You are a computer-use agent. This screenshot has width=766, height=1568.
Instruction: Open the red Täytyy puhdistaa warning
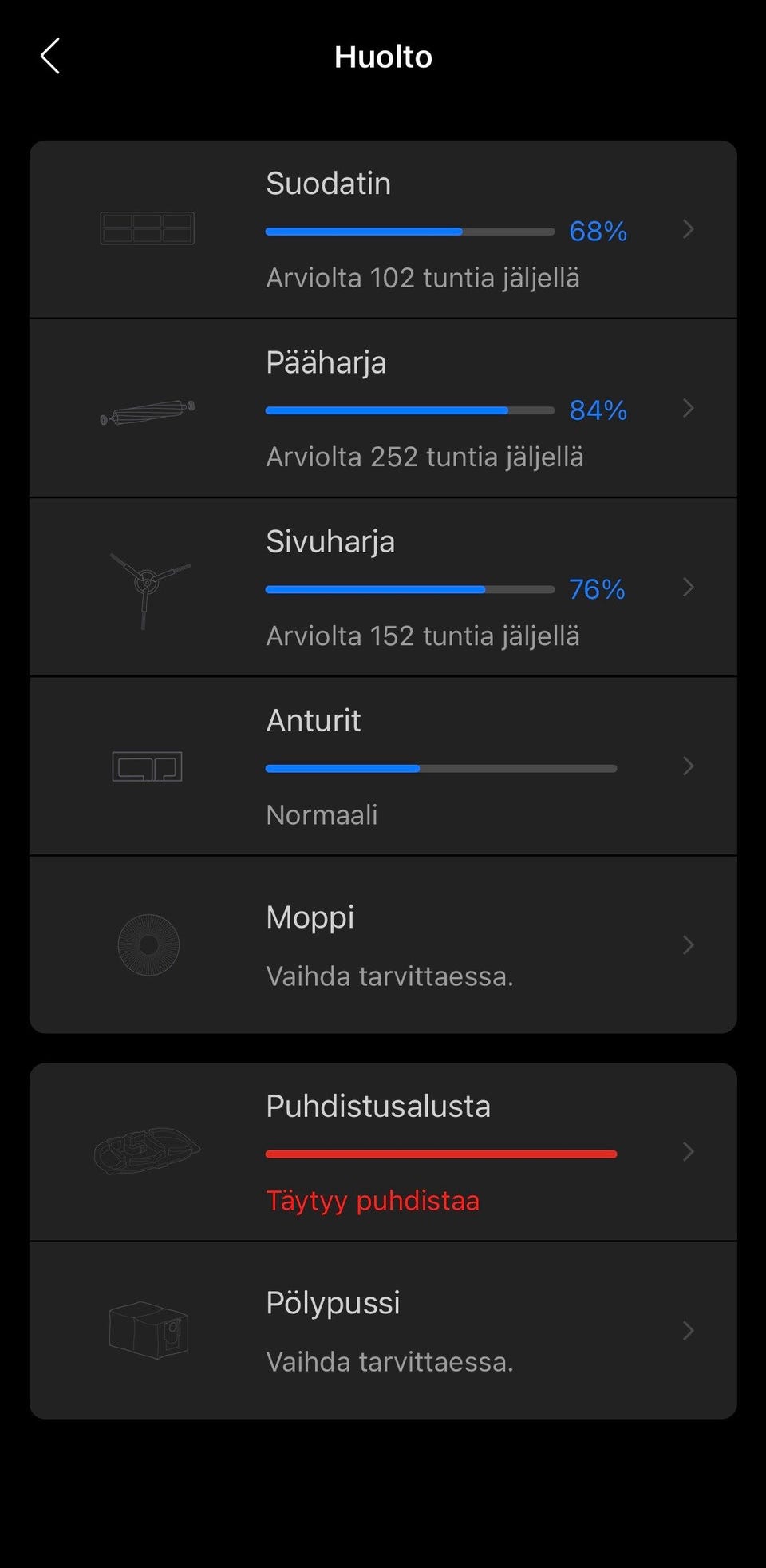tap(373, 1200)
